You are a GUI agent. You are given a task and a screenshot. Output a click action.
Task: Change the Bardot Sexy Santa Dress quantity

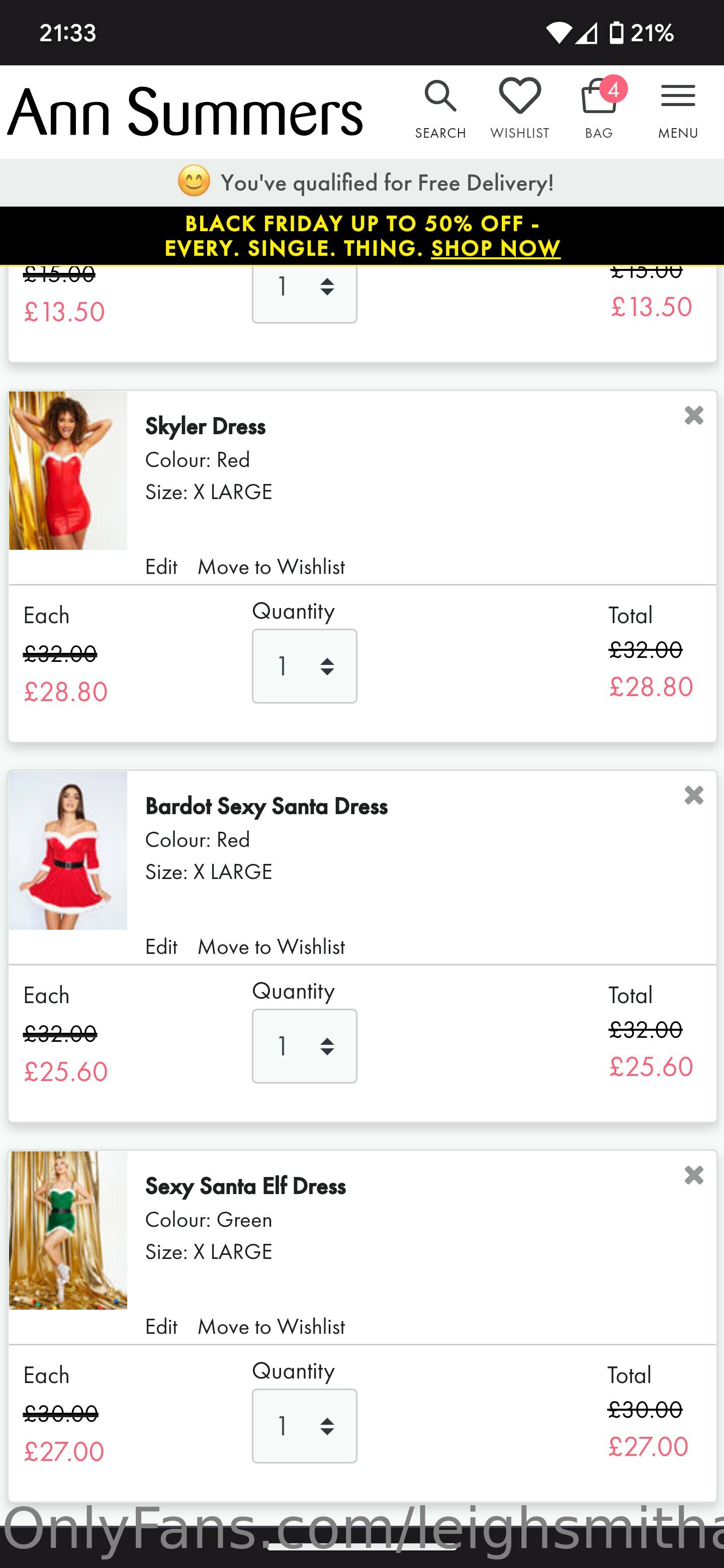[305, 1046]
